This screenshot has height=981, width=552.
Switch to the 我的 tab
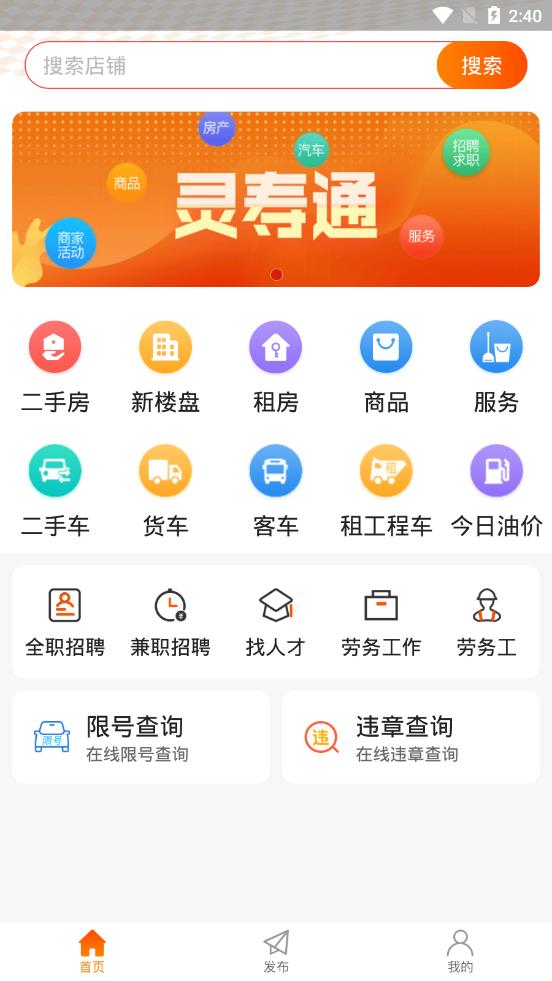pyautogui.click(x=460, y=951)
